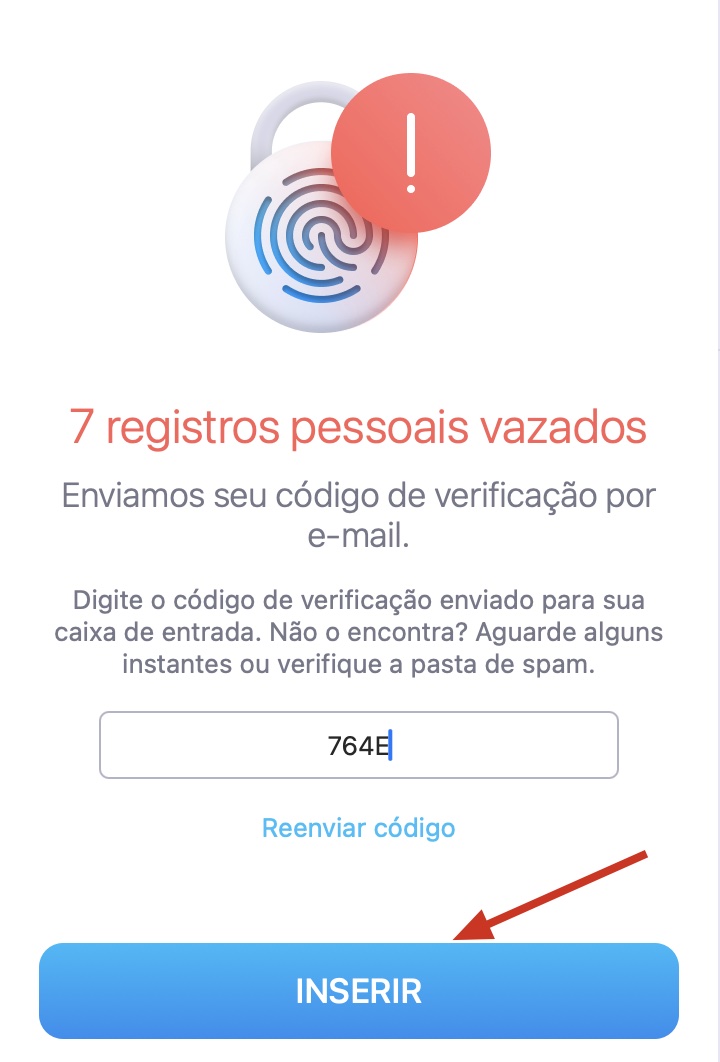Place cursor after 764E in the field
Screen dimensions: 720x1062
pyautogui.click(x=387, y=745)
